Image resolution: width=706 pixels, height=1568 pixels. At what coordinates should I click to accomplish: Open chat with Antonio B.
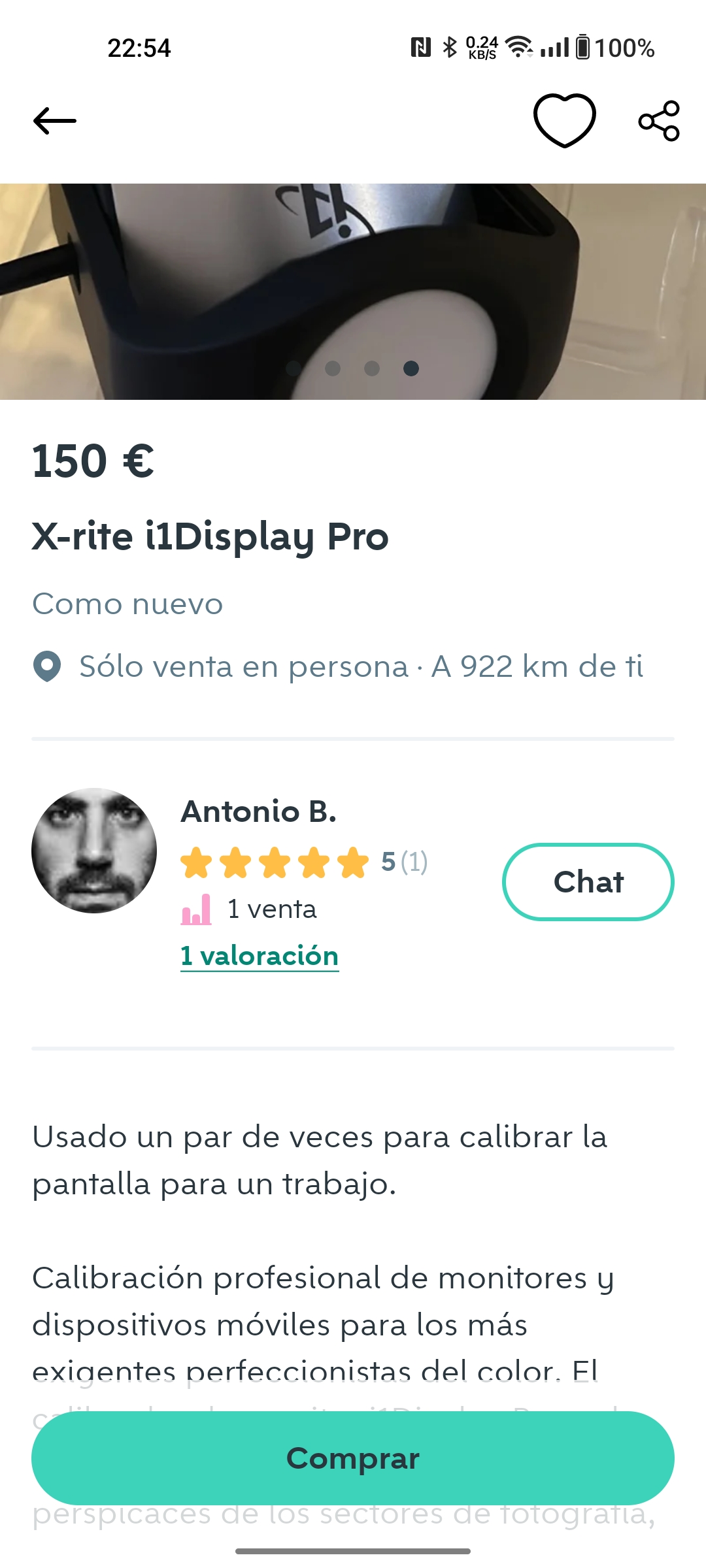pos(588,882)
